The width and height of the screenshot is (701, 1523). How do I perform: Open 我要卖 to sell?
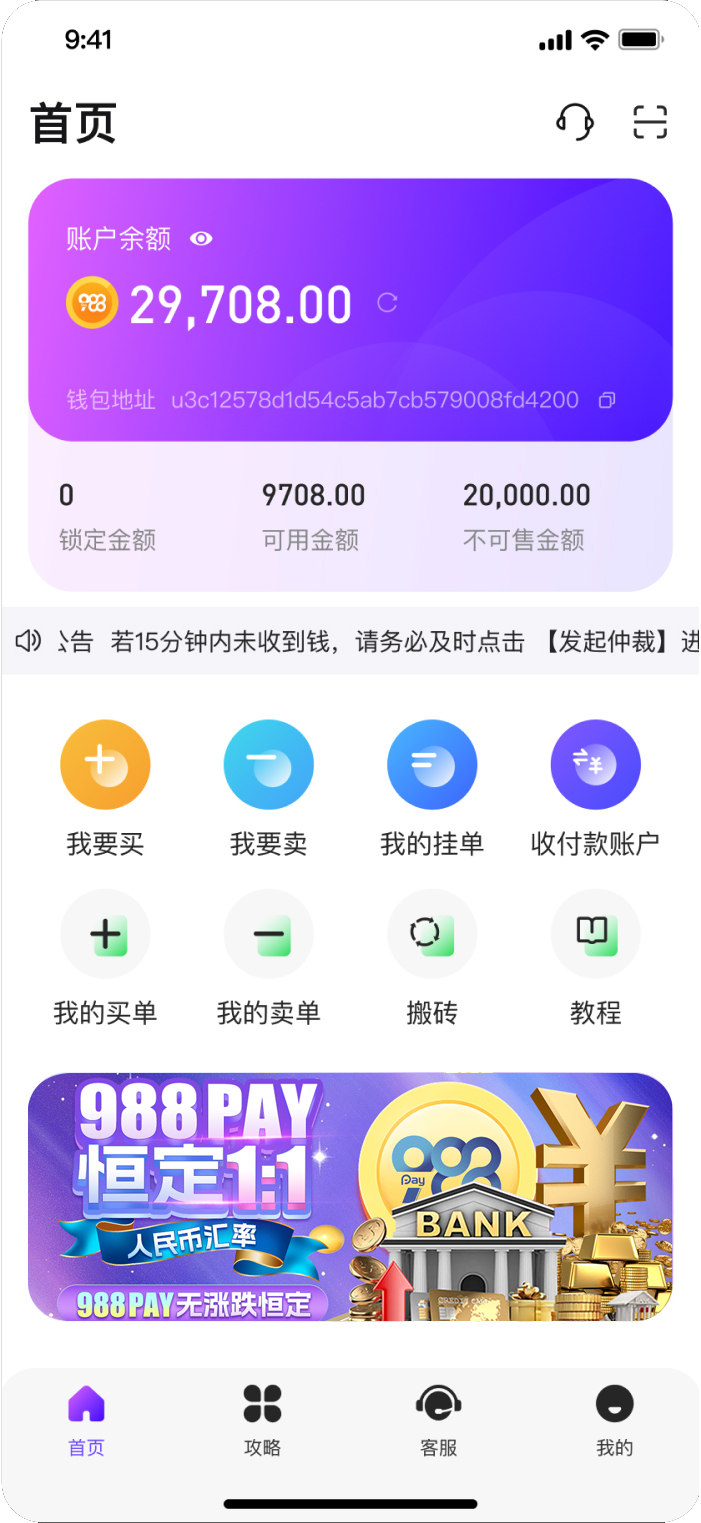click(268, 766)
